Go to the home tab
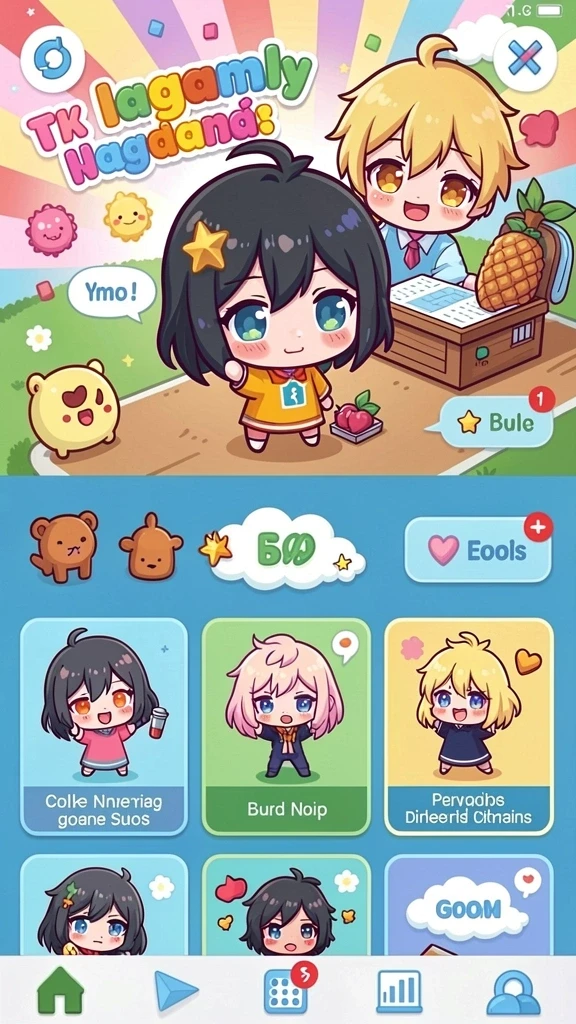576x1024 pixels. [x=60, y=991]
